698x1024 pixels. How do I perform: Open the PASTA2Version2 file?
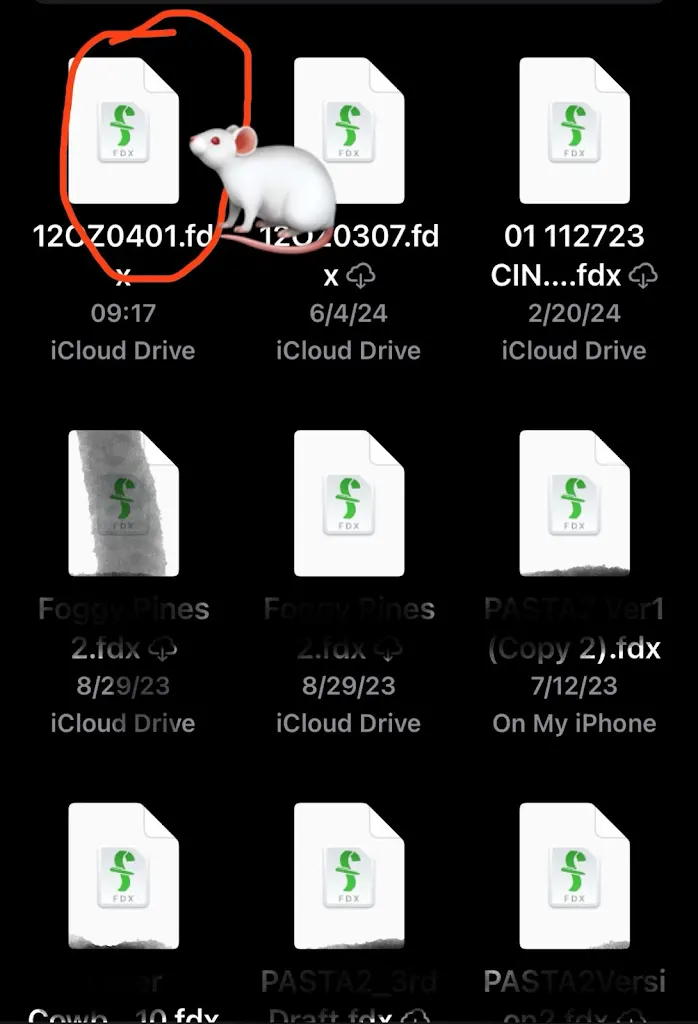point(574,875)
